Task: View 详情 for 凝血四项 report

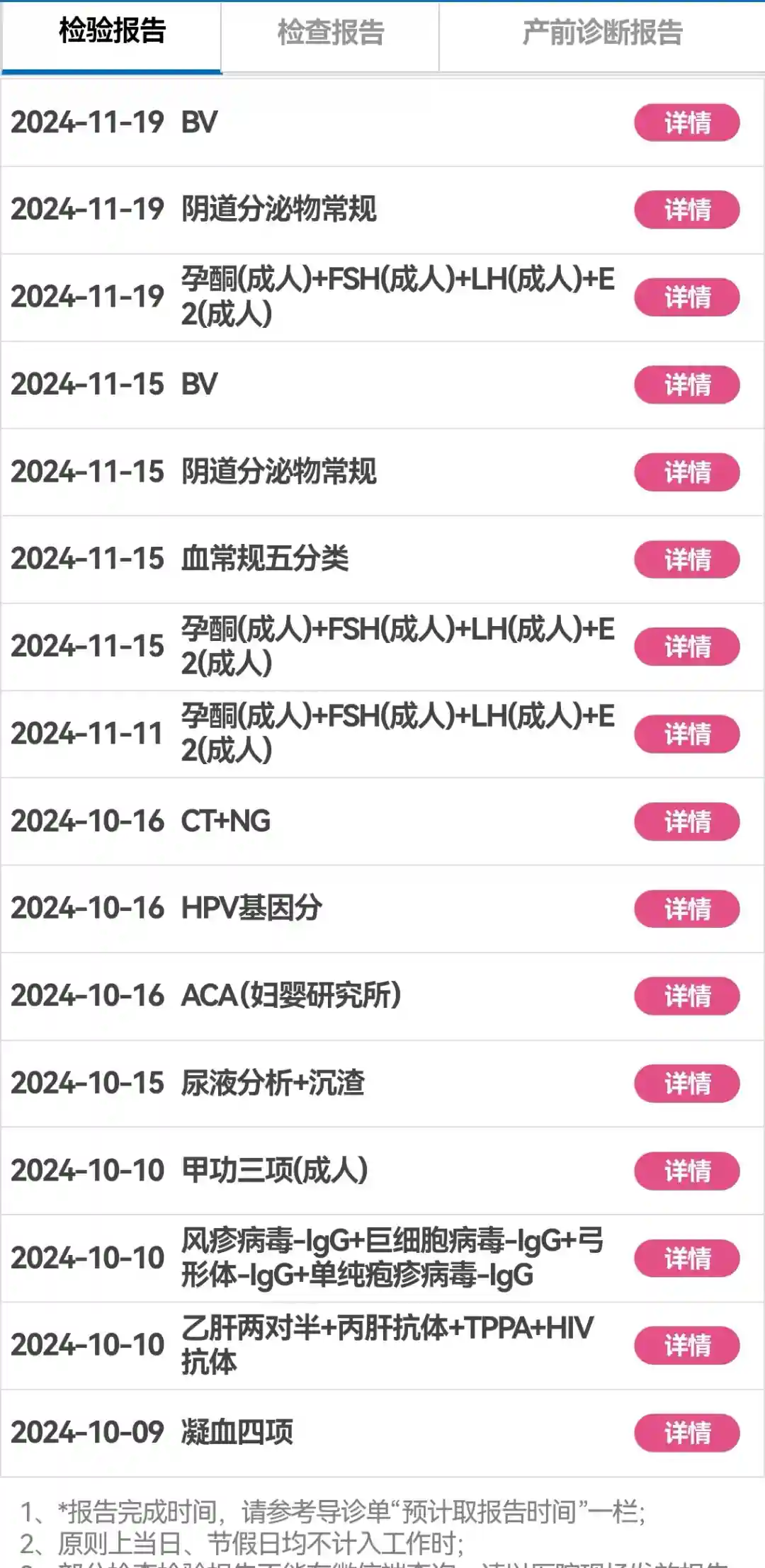Action: pyautogui.click(x=686, y=1433)
